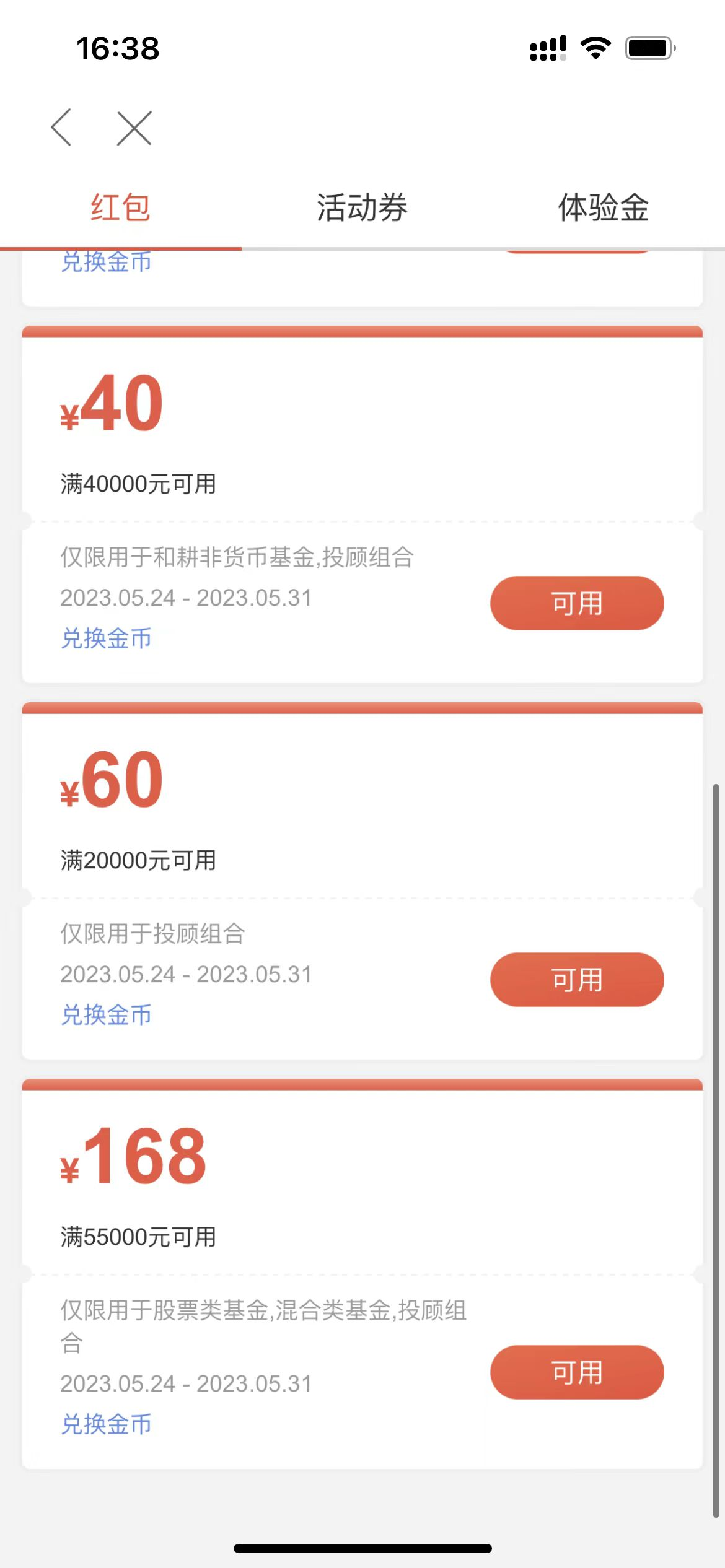The image size is (725, 1568).
Task: Go back with the left arrow
Action: pos(61,128)
